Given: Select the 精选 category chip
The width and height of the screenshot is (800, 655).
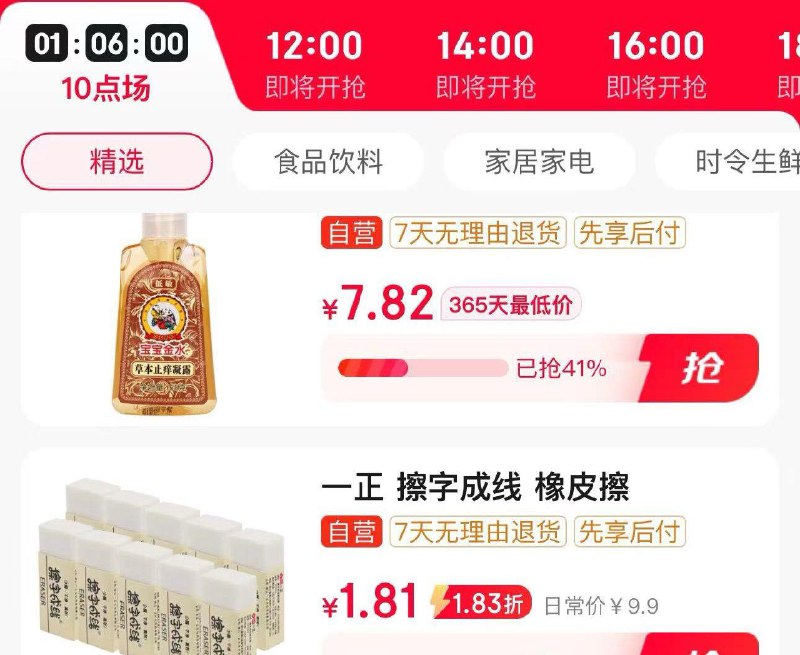Looking at the screenshot, I should click(117, 162).
